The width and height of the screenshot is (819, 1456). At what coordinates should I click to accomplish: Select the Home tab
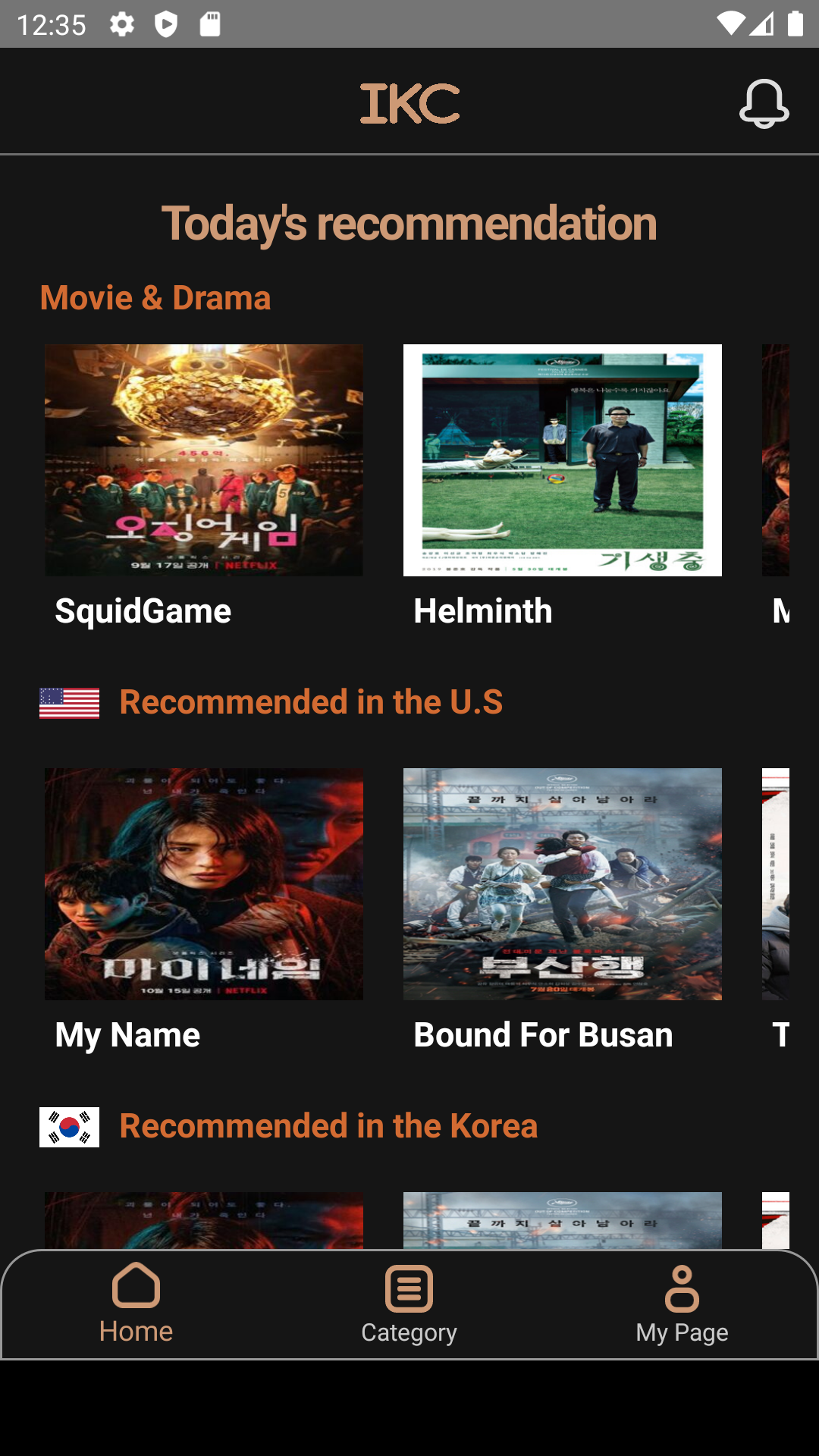136,1304
